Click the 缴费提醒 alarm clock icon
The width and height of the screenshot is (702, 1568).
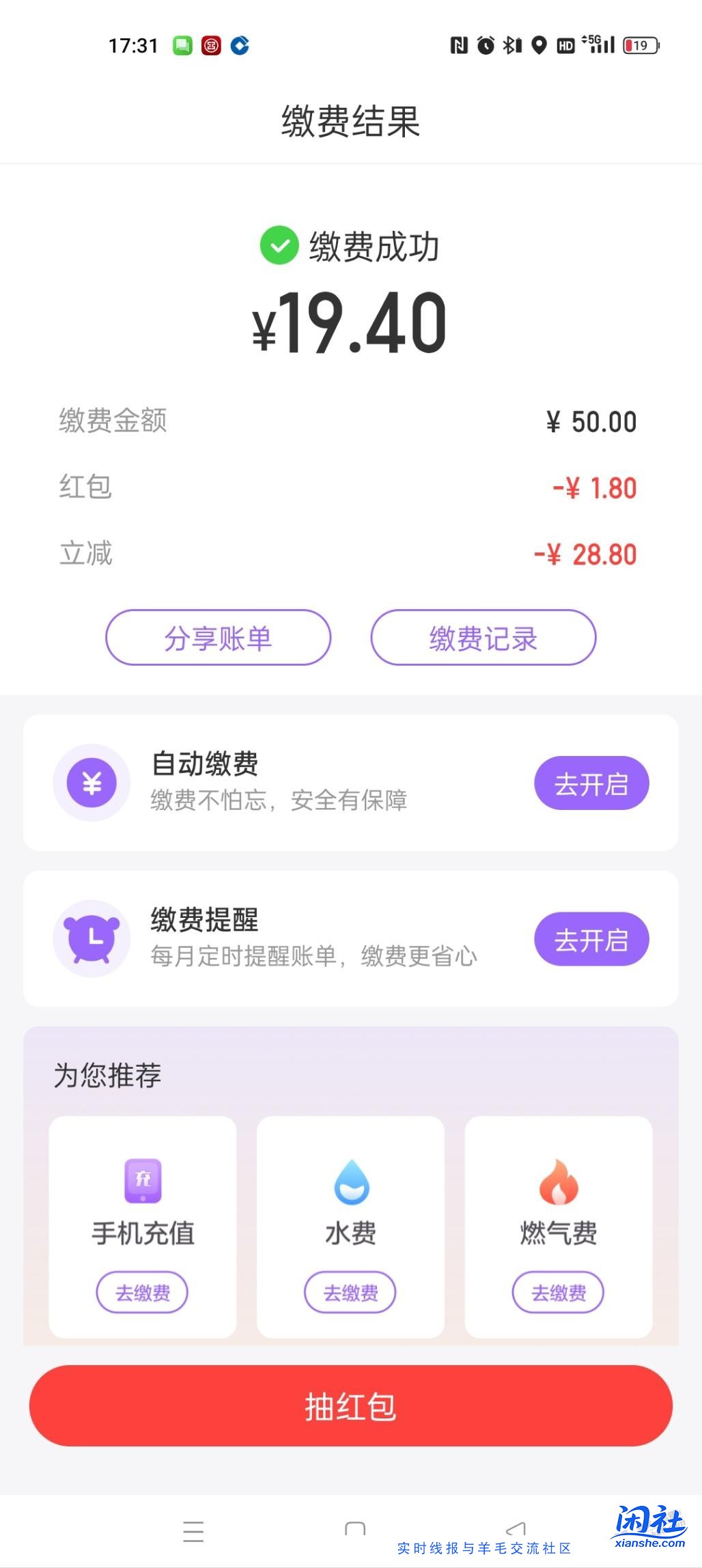click(92, 939)
